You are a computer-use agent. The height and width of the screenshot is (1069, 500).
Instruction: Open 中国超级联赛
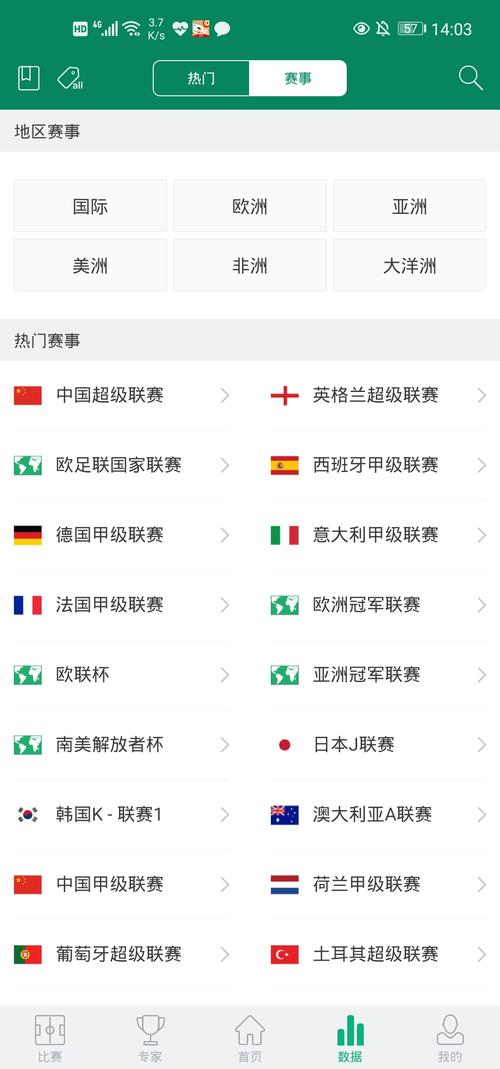click(121, 395)
